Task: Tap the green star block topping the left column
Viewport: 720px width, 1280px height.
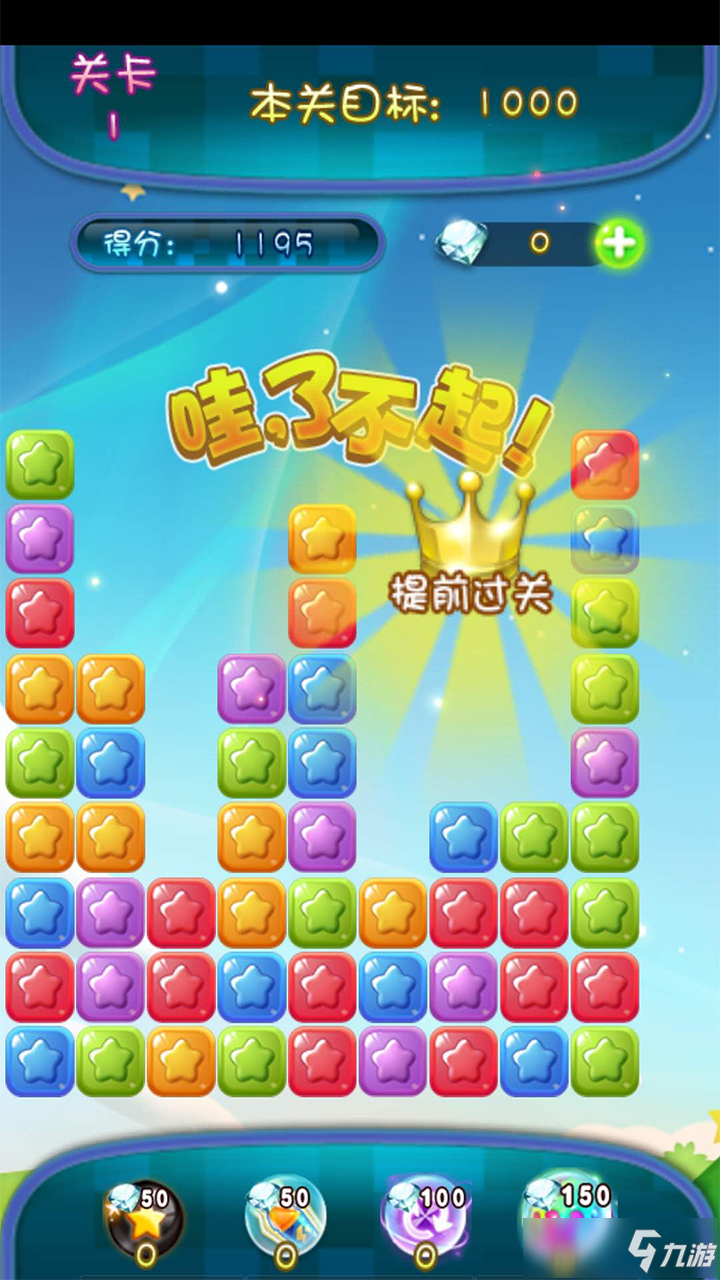Action: click(x=40, y=465)
